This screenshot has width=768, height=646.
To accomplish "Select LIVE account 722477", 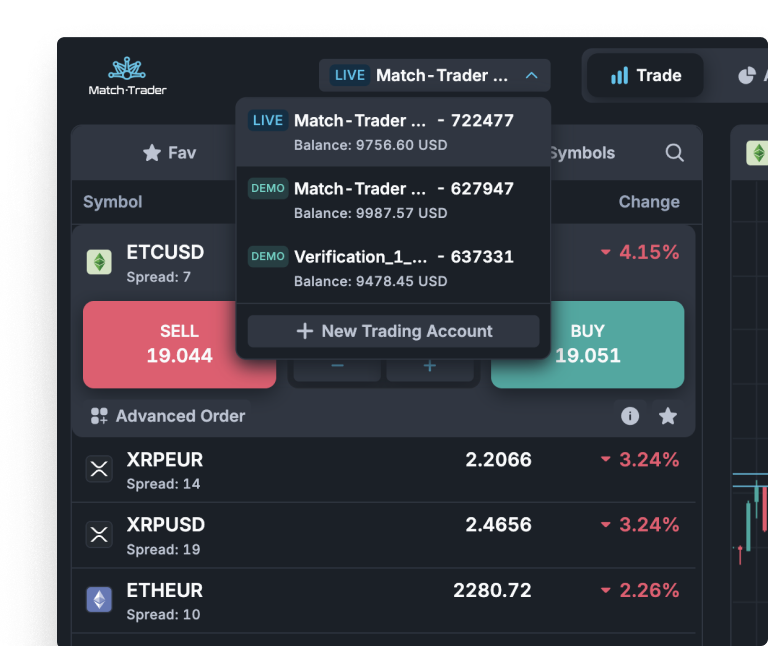I will click(x=392, y=131).
